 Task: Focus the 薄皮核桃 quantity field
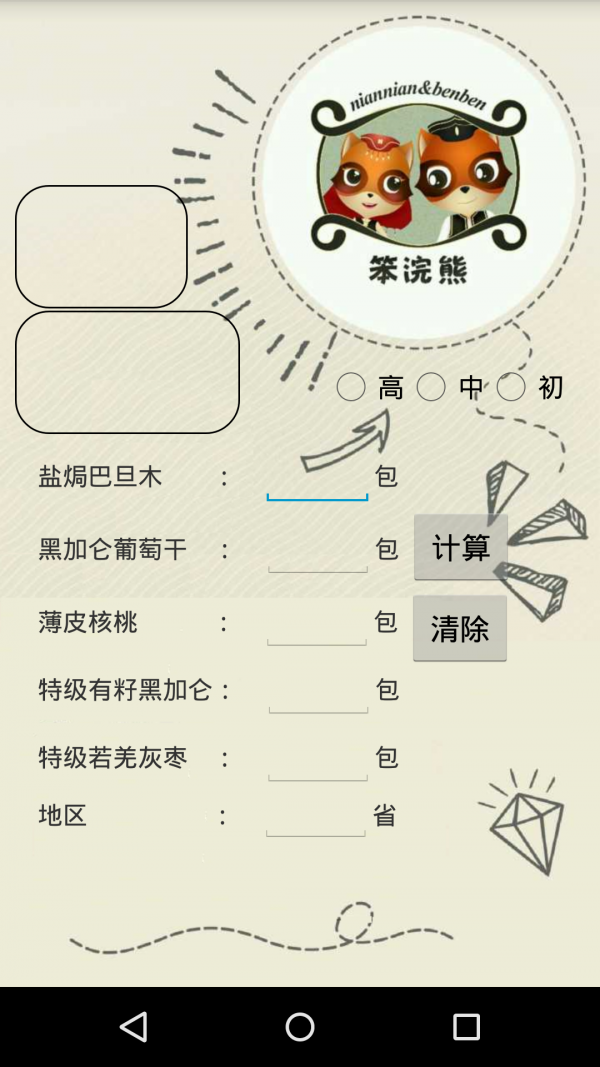coord(317,625)
